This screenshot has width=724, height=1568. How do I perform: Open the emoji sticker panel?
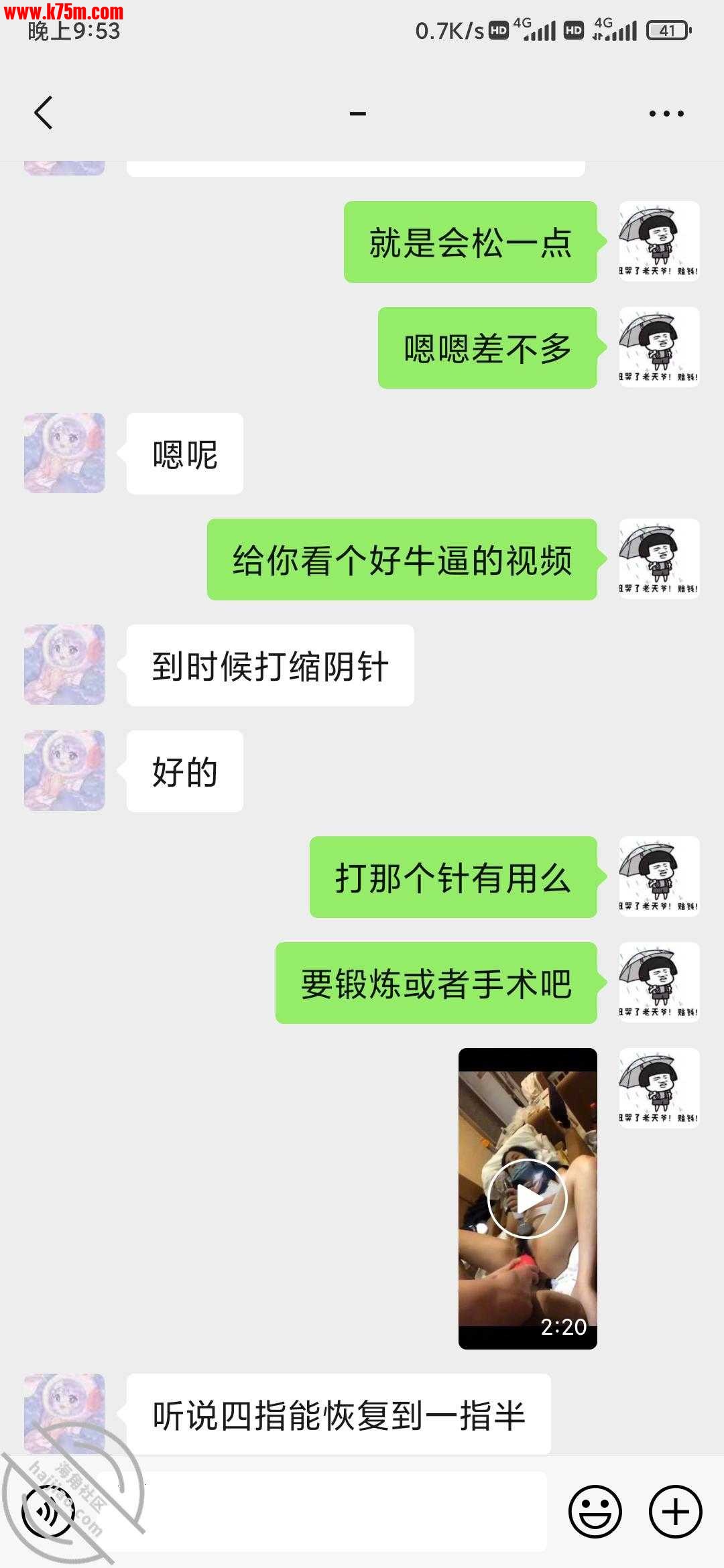coord(595,1512)
